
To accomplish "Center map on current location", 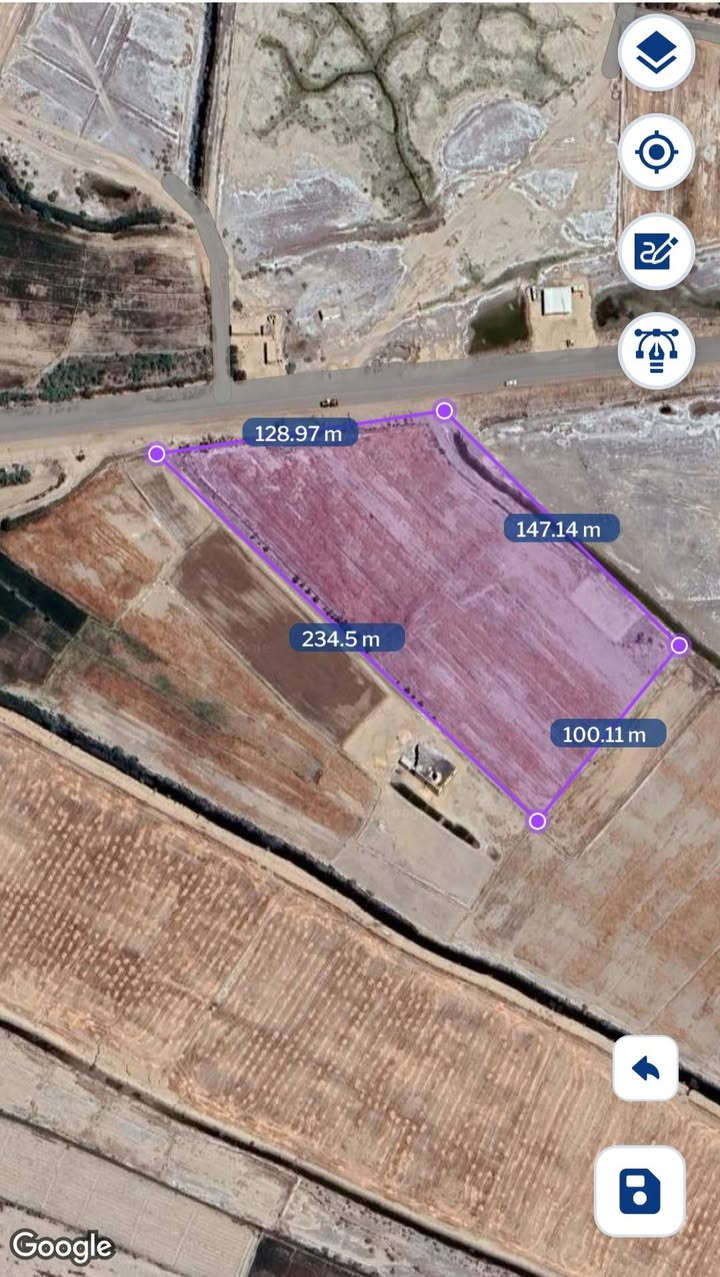I will click(x=656, y=153).
